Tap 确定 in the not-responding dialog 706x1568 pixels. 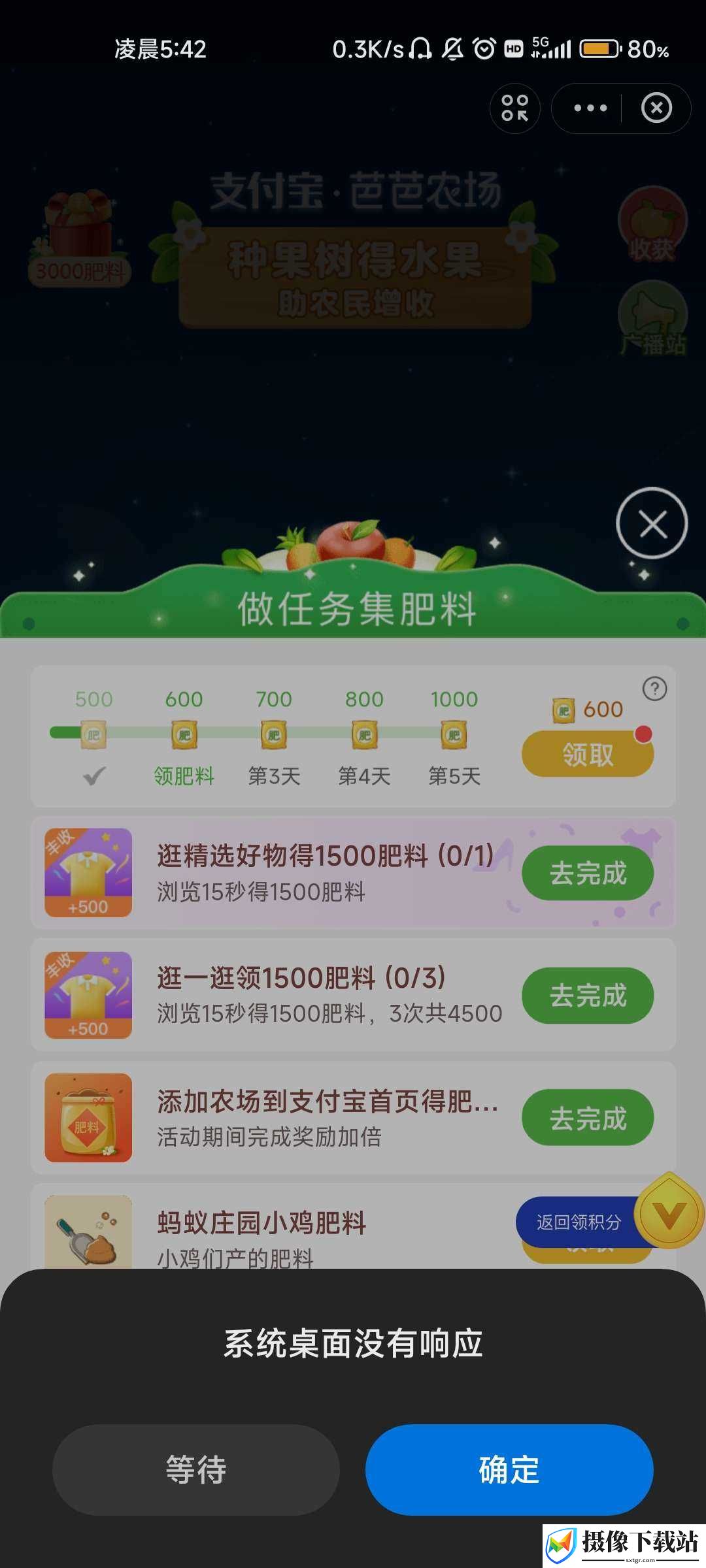[x=509, y=1469]
